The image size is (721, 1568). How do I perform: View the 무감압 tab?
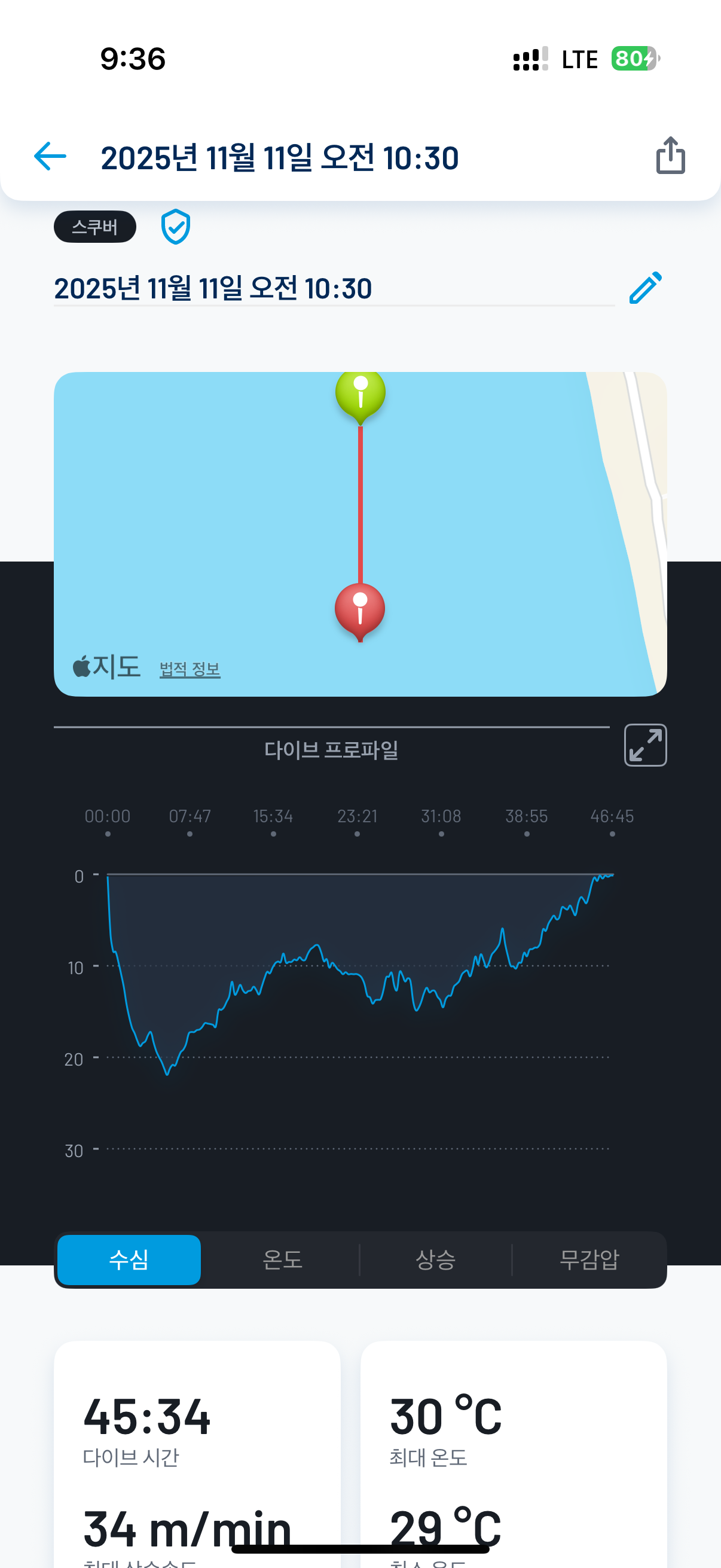coord(589,1260)
